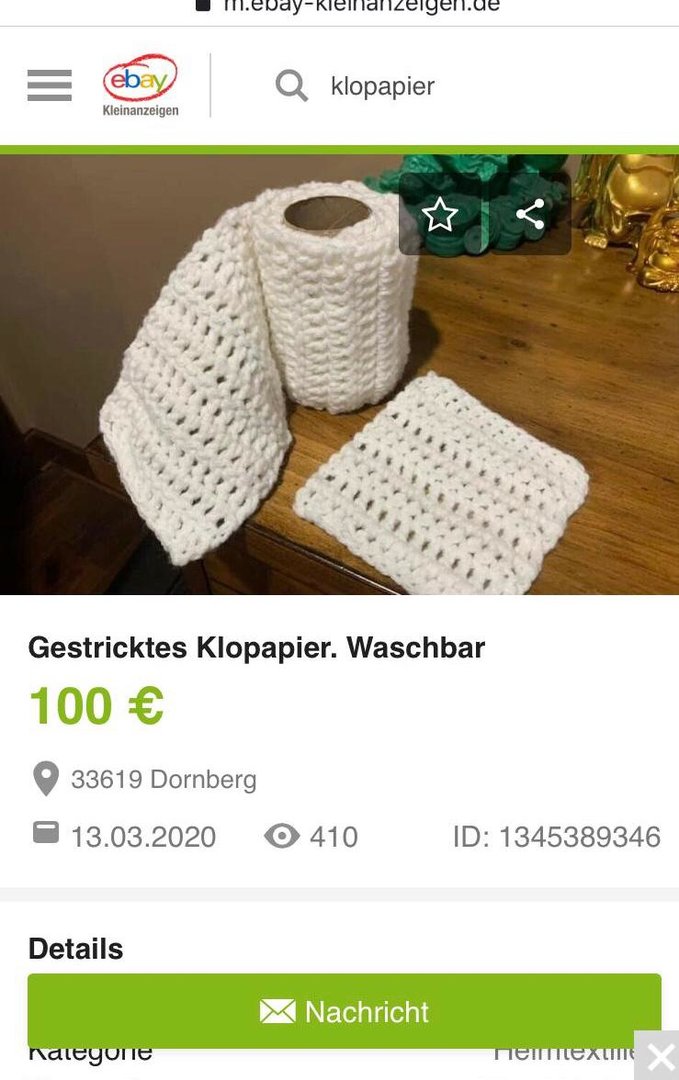Open the hamburger menu
Viewport: 679px width, 1080px height.
click(x=49, y=85)
